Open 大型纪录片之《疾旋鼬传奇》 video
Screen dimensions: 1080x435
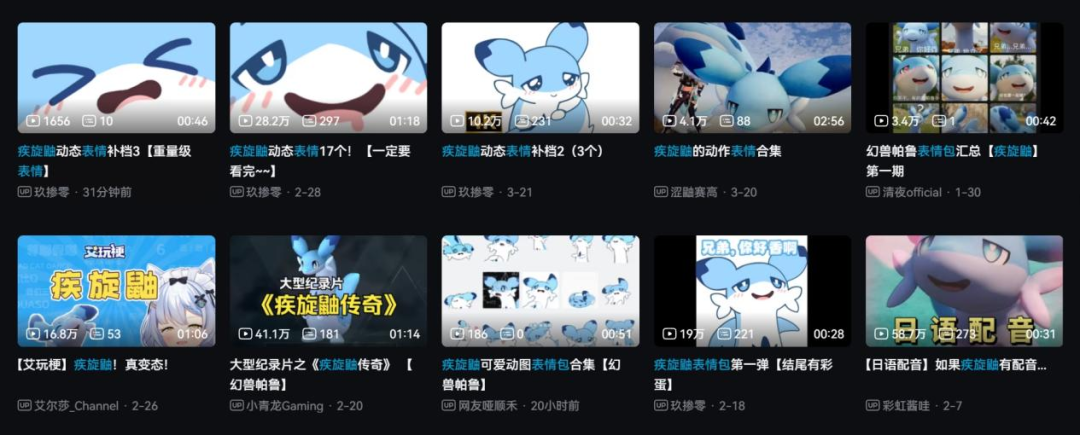coord(328,291)
